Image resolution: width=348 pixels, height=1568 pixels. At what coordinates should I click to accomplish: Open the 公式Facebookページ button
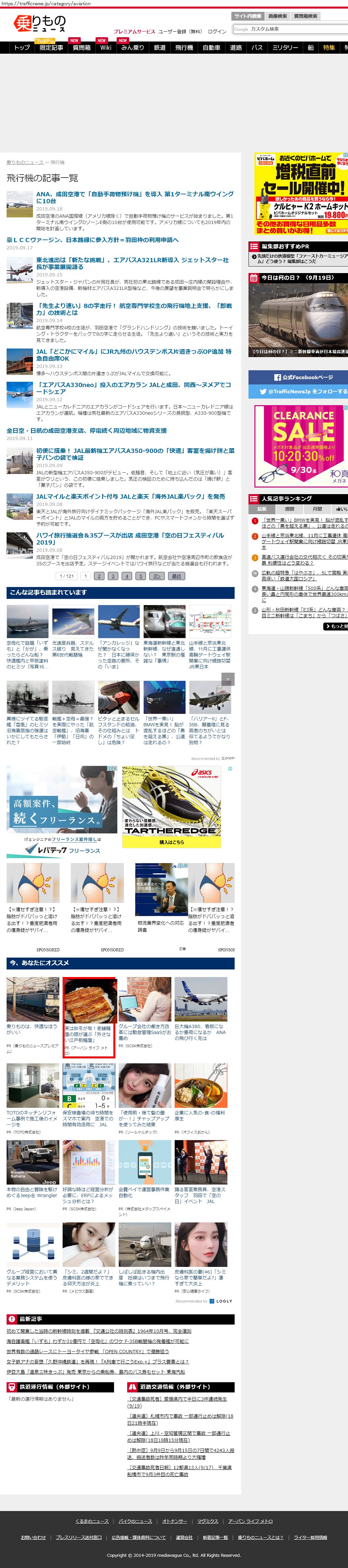(x=298, y=378)
